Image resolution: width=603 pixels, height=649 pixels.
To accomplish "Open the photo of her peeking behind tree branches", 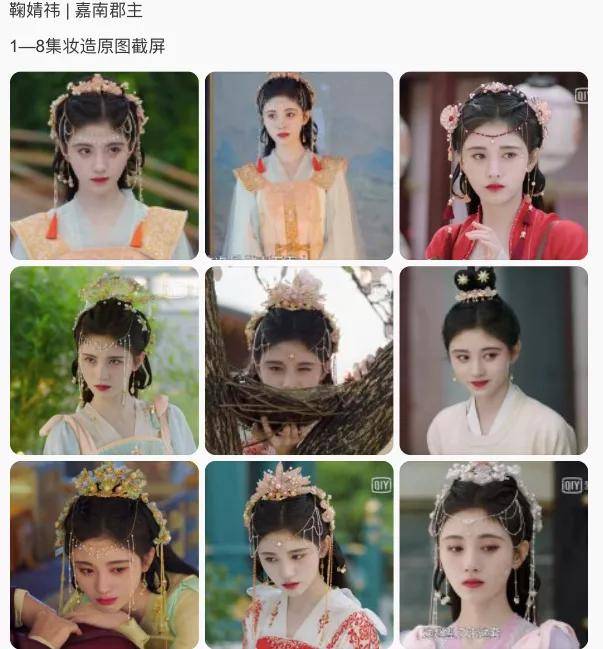I will click(x=299, y=360).
